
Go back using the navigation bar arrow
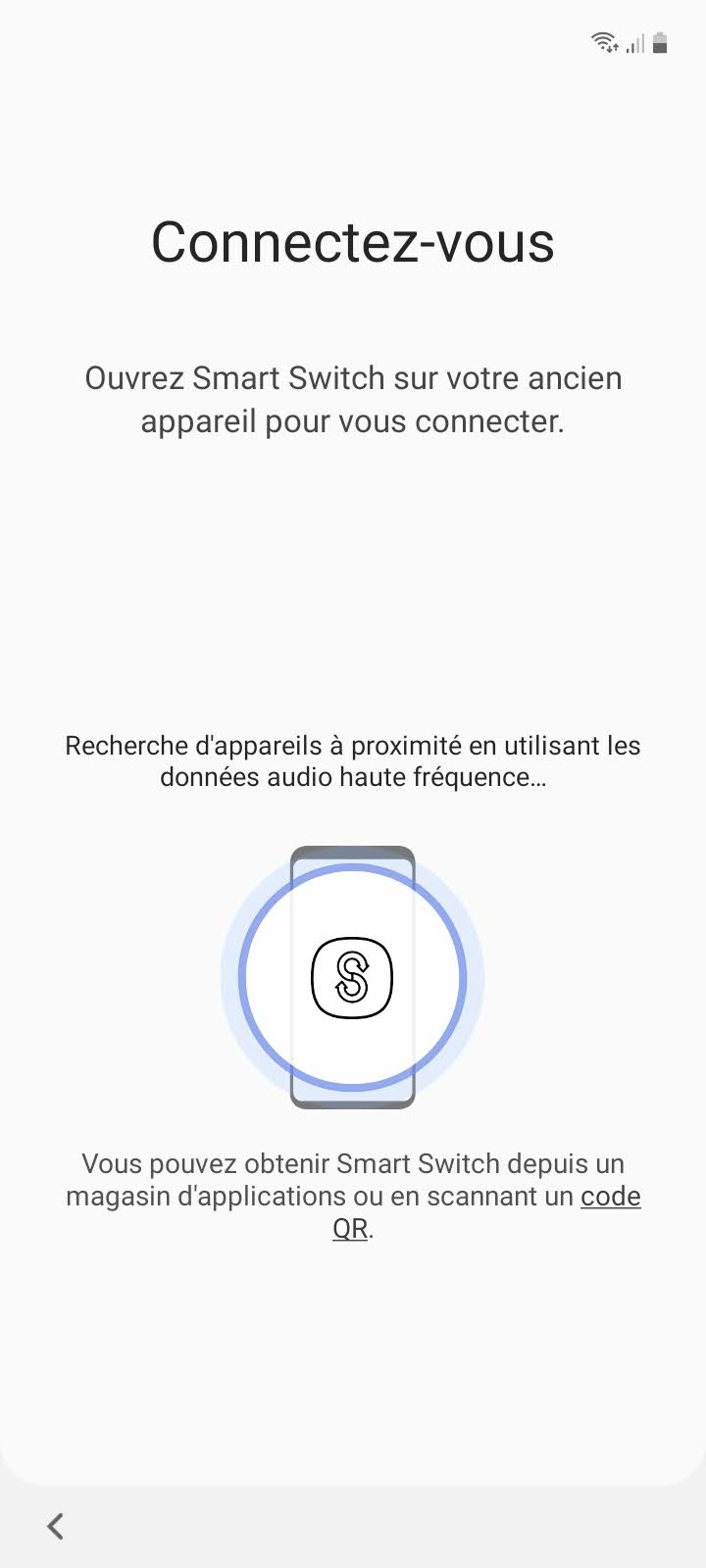pyautogui.click(x=56, y=1526)
